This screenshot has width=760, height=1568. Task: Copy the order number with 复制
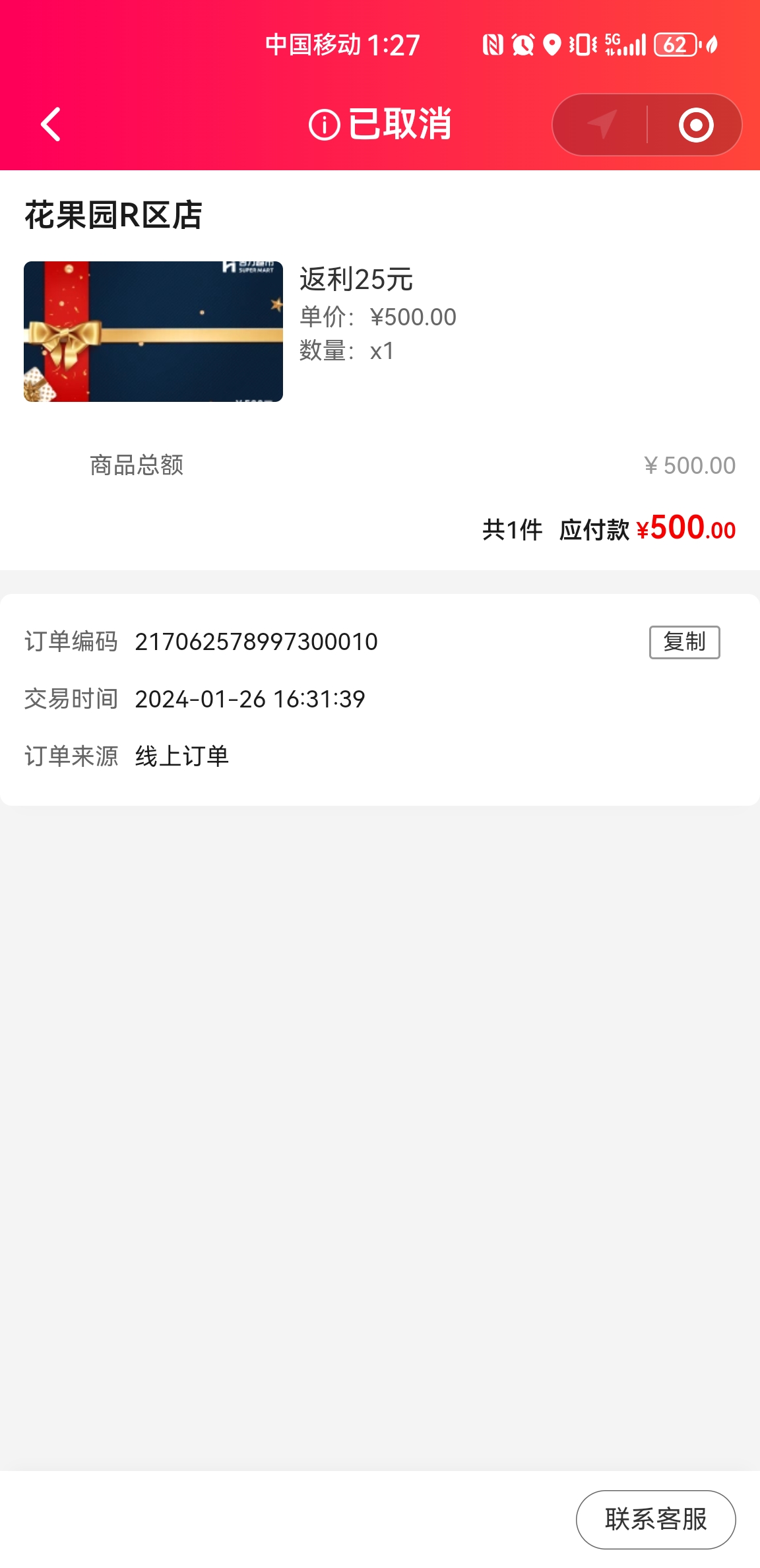[x=684, y=641]
